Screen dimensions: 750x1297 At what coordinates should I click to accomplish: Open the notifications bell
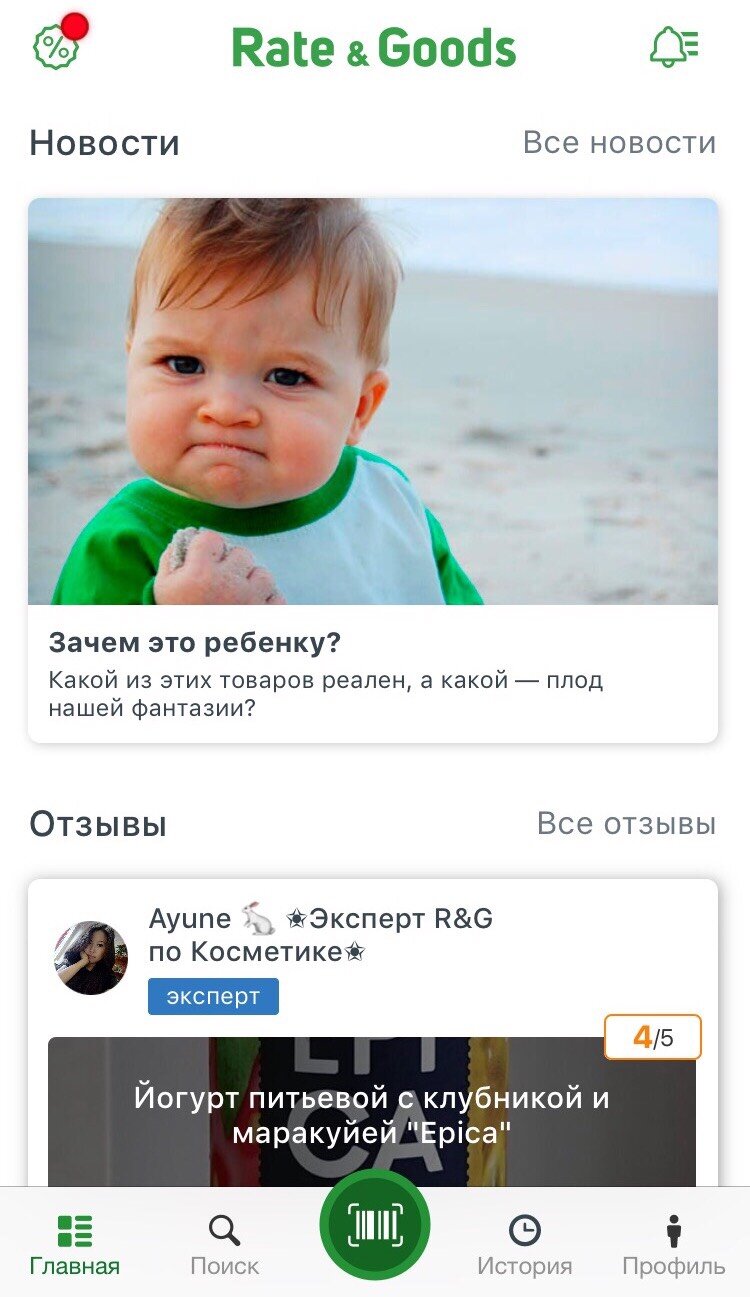674,46
